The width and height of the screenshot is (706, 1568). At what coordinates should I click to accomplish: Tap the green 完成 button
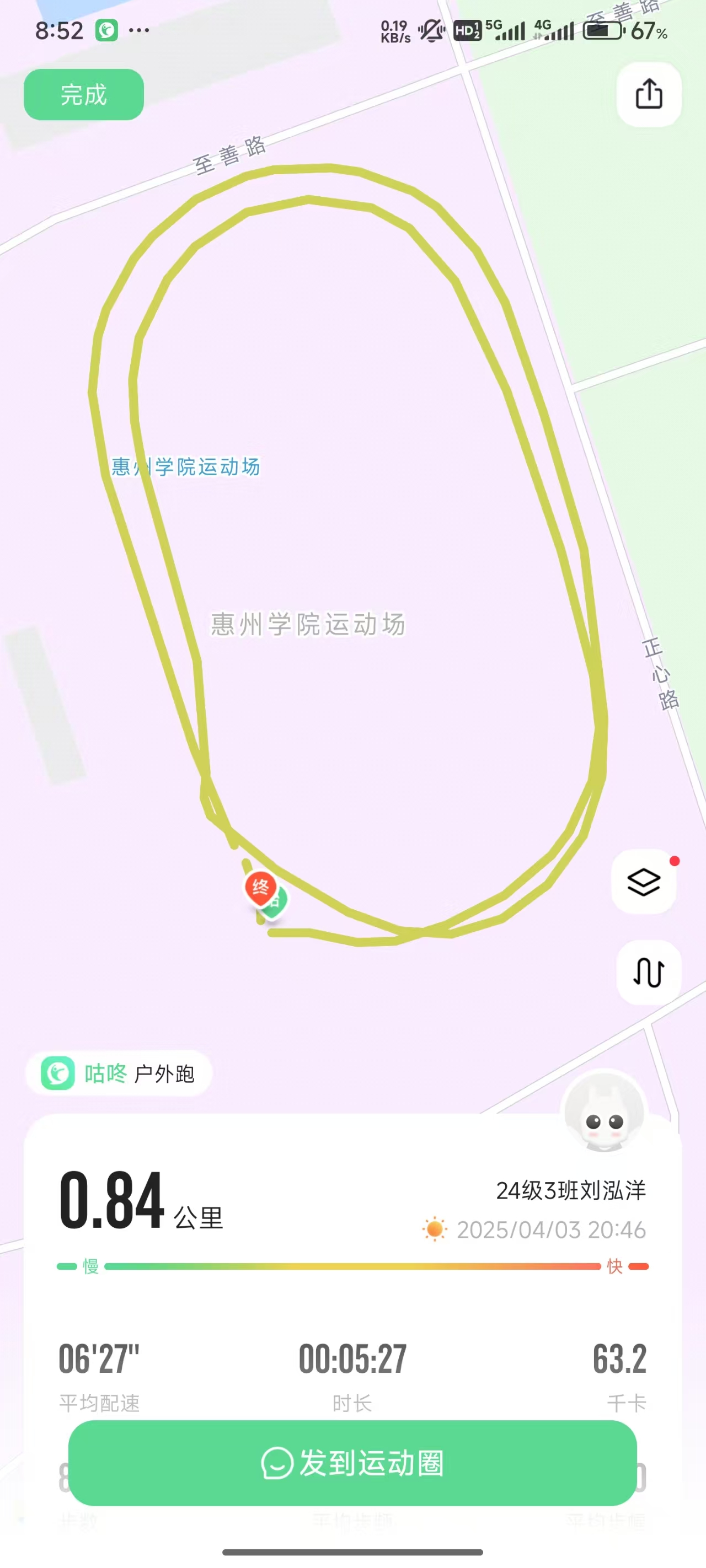pyautogui.click(x=83, y=94)
